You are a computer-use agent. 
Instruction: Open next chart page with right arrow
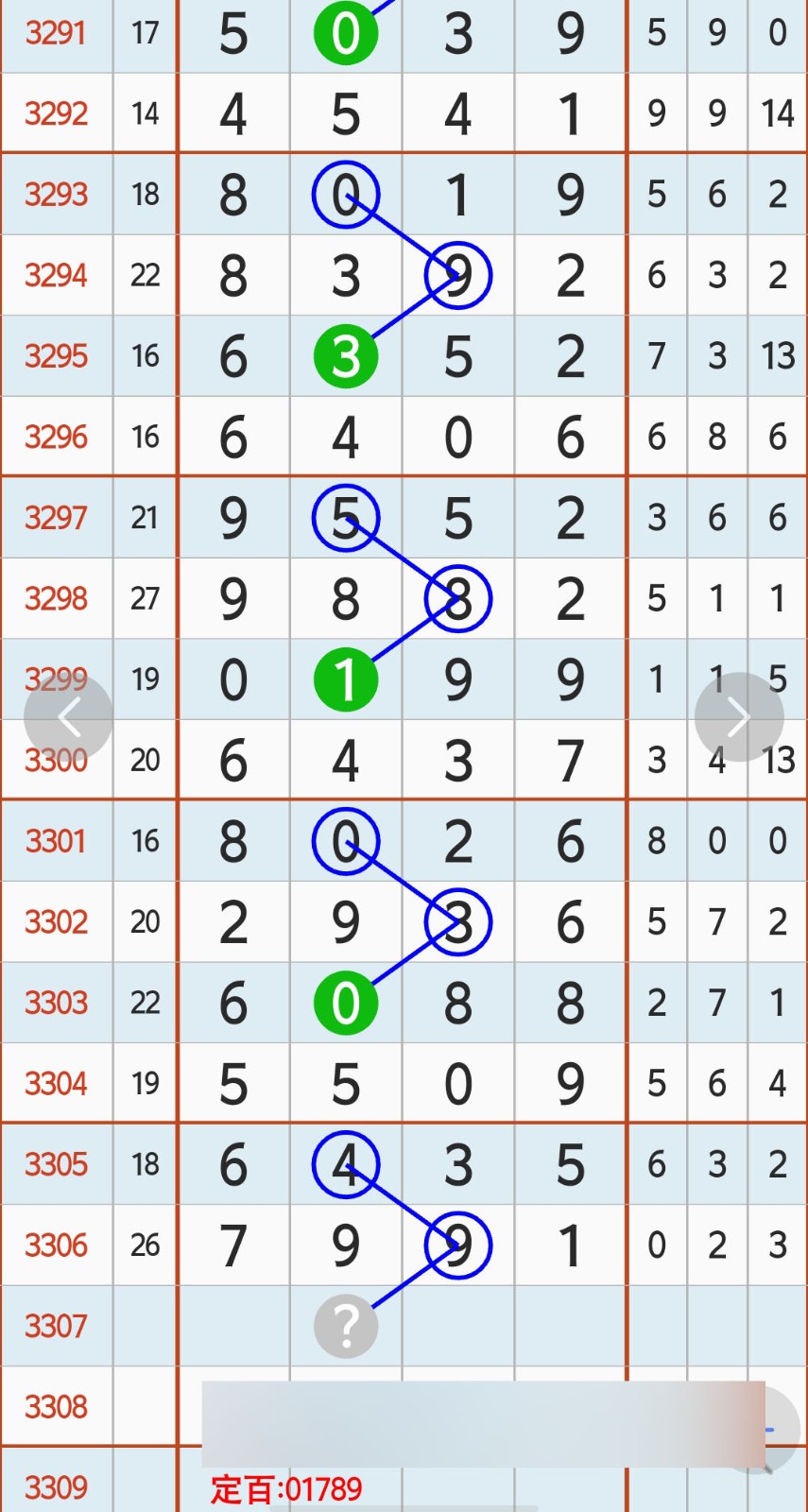click(739, 716)
